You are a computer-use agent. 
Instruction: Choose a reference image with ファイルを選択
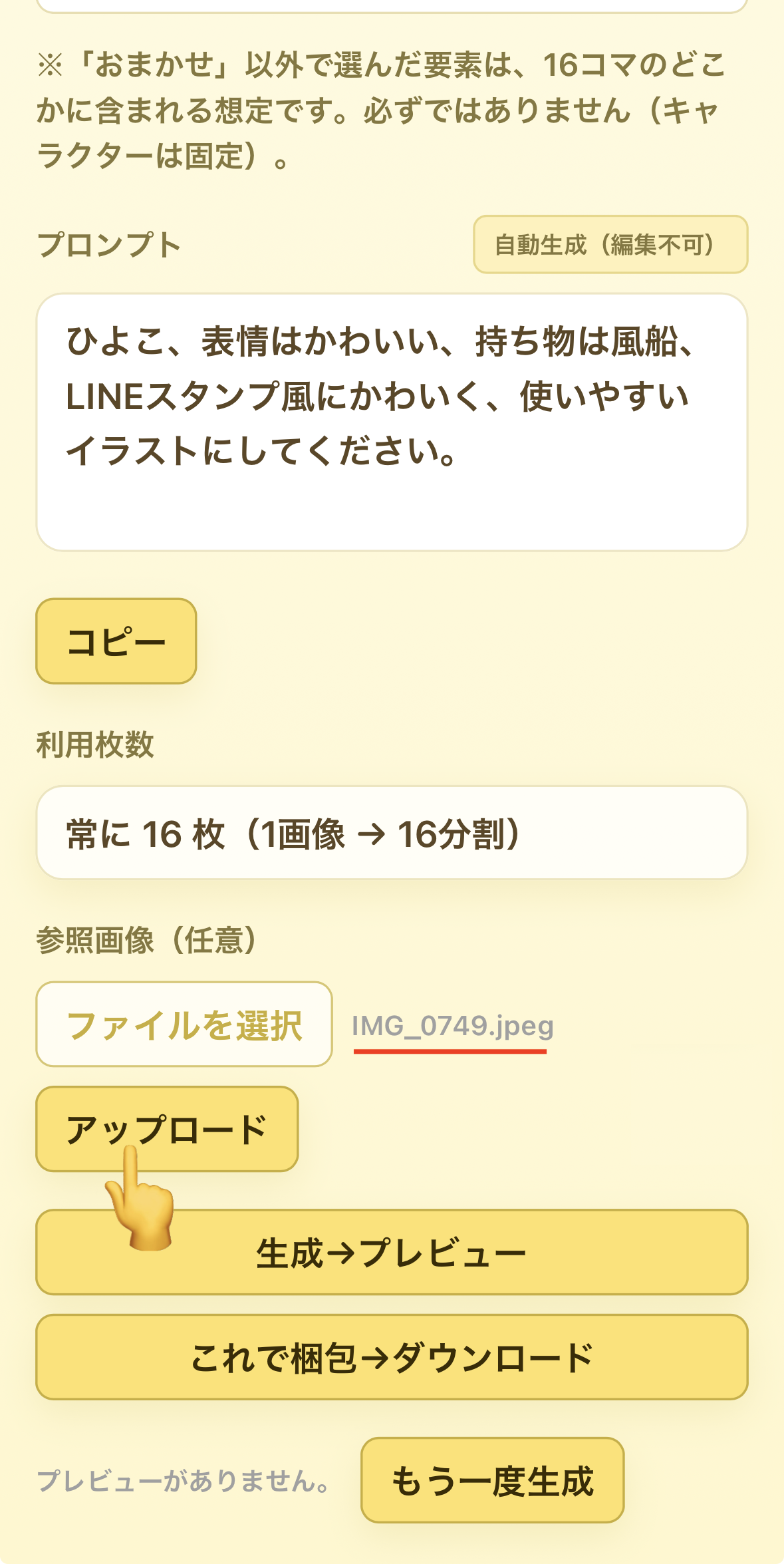(184, 1024)
